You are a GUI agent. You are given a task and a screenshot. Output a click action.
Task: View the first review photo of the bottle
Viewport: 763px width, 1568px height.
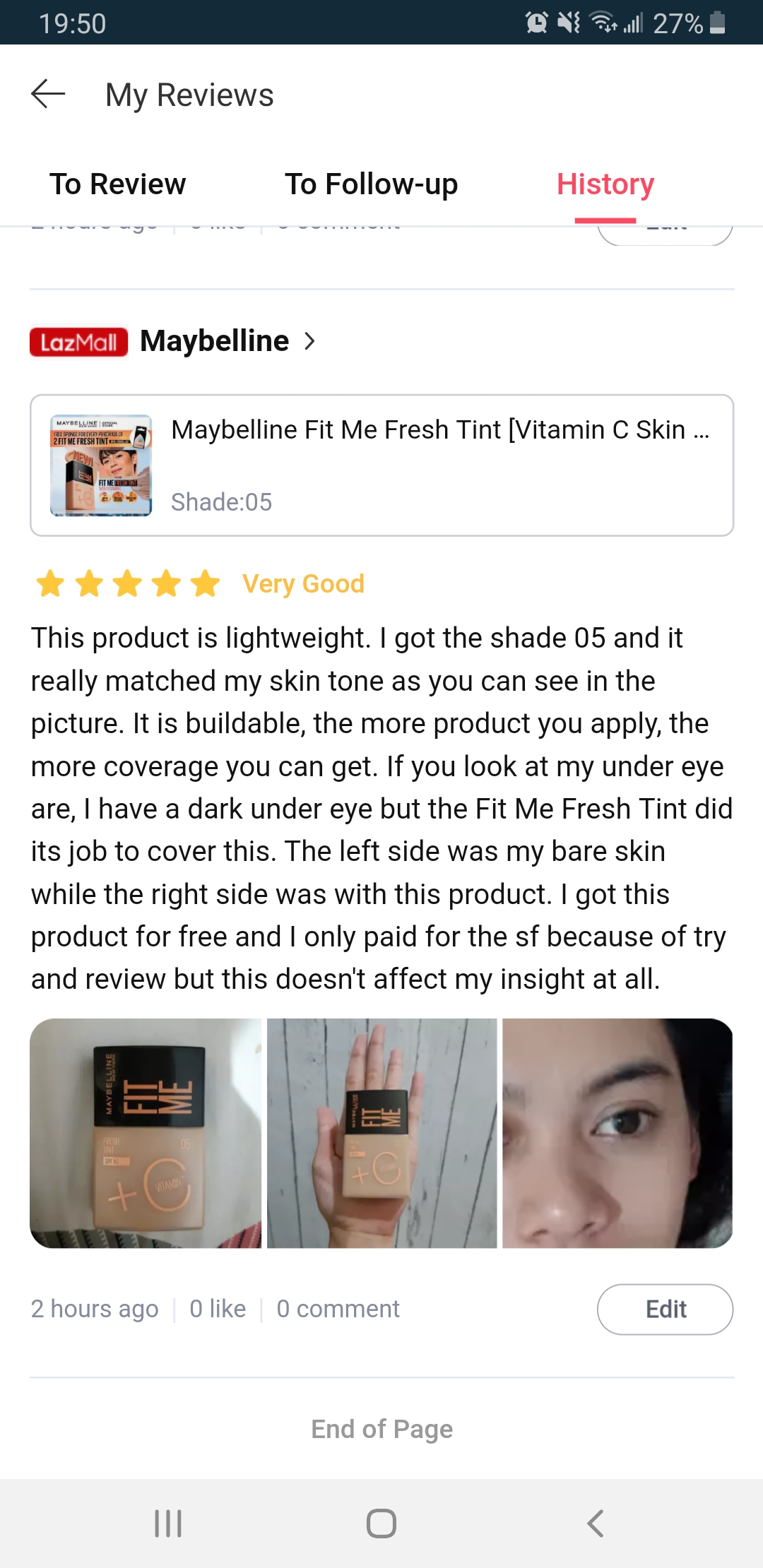click(146, 1133)
